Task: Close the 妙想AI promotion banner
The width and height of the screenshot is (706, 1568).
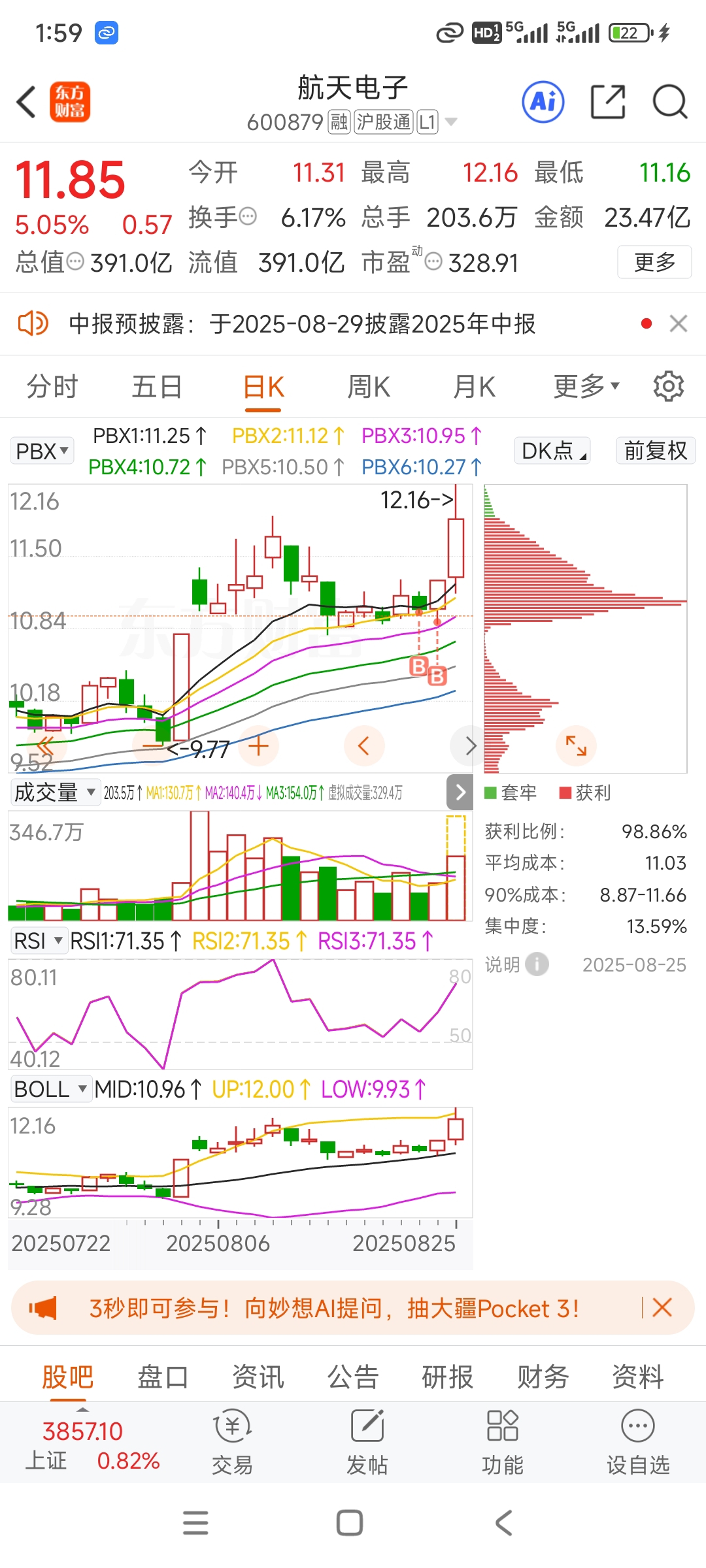Action: pyautogui.click(x=662, y=1308)
